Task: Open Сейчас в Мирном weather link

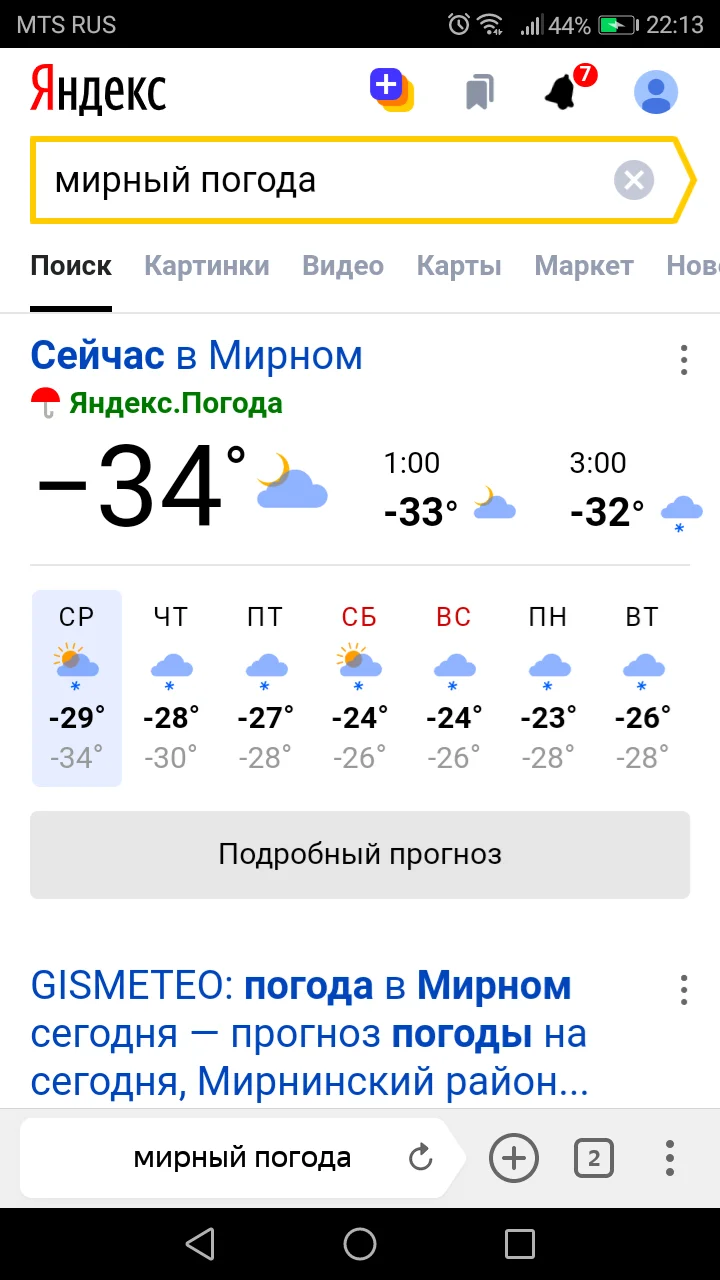Action: tap(196, 356)
